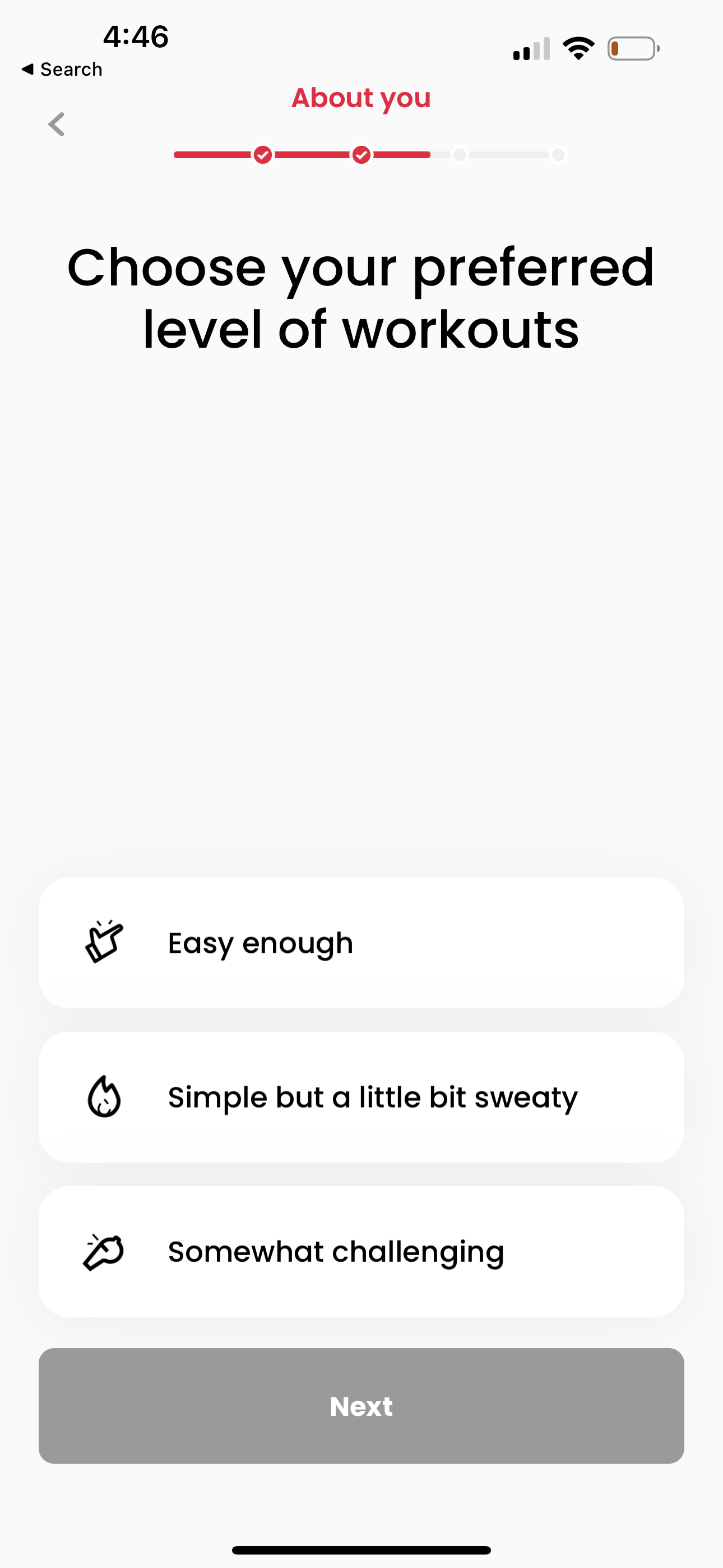The width and height of the screenshot is (723, 1568).
Task: Tap the back chevron arrow
Action: 55,123
